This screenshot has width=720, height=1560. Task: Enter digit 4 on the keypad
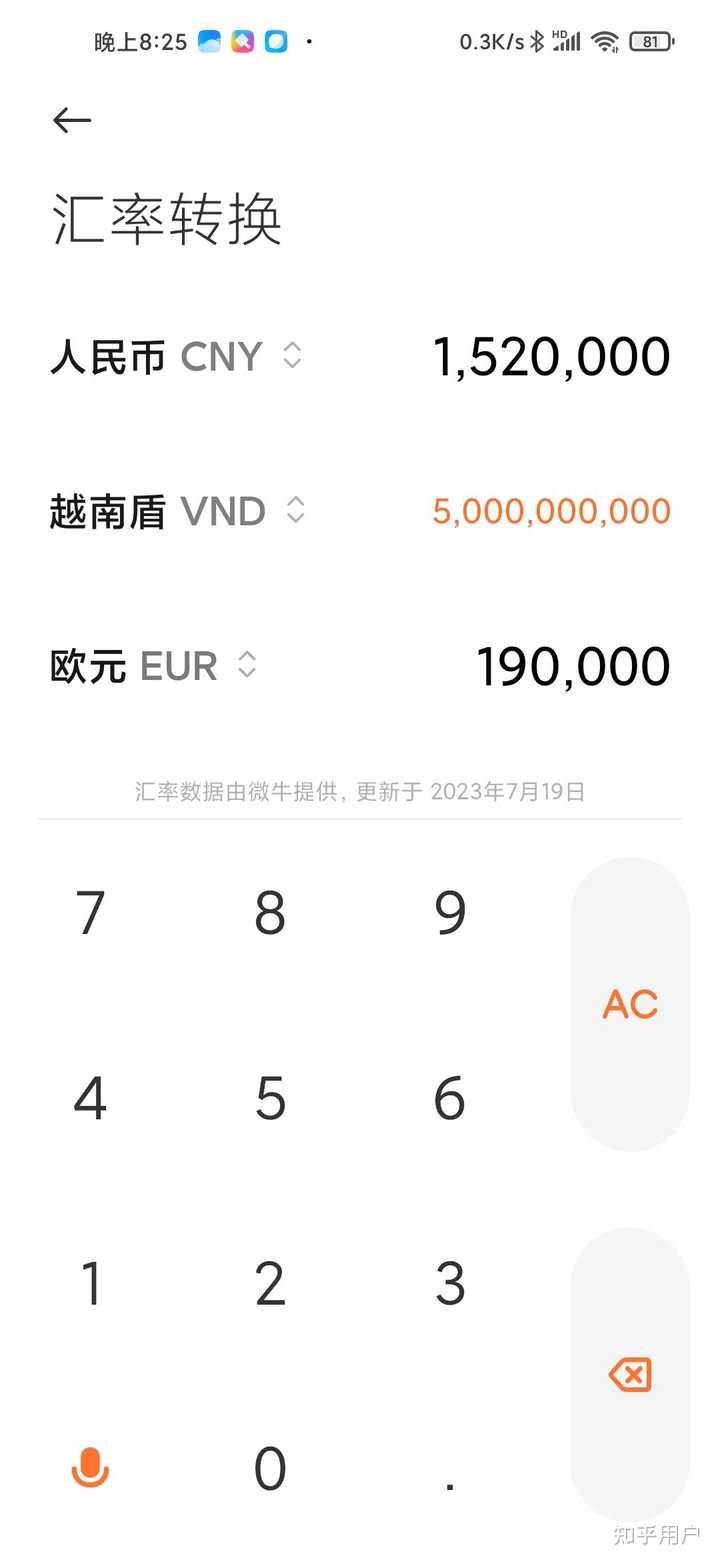coord(90,1098)
